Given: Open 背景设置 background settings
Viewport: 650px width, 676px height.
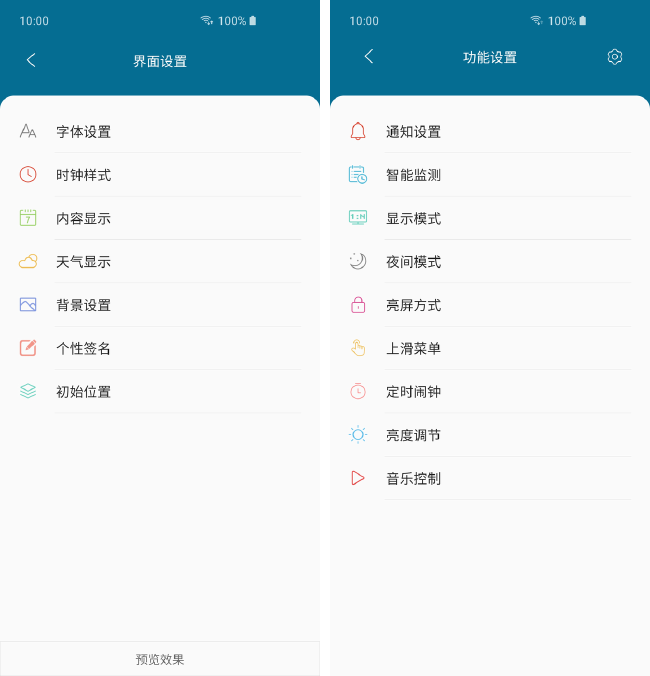Looking at the screenshot, I should [x=84, y=305].
